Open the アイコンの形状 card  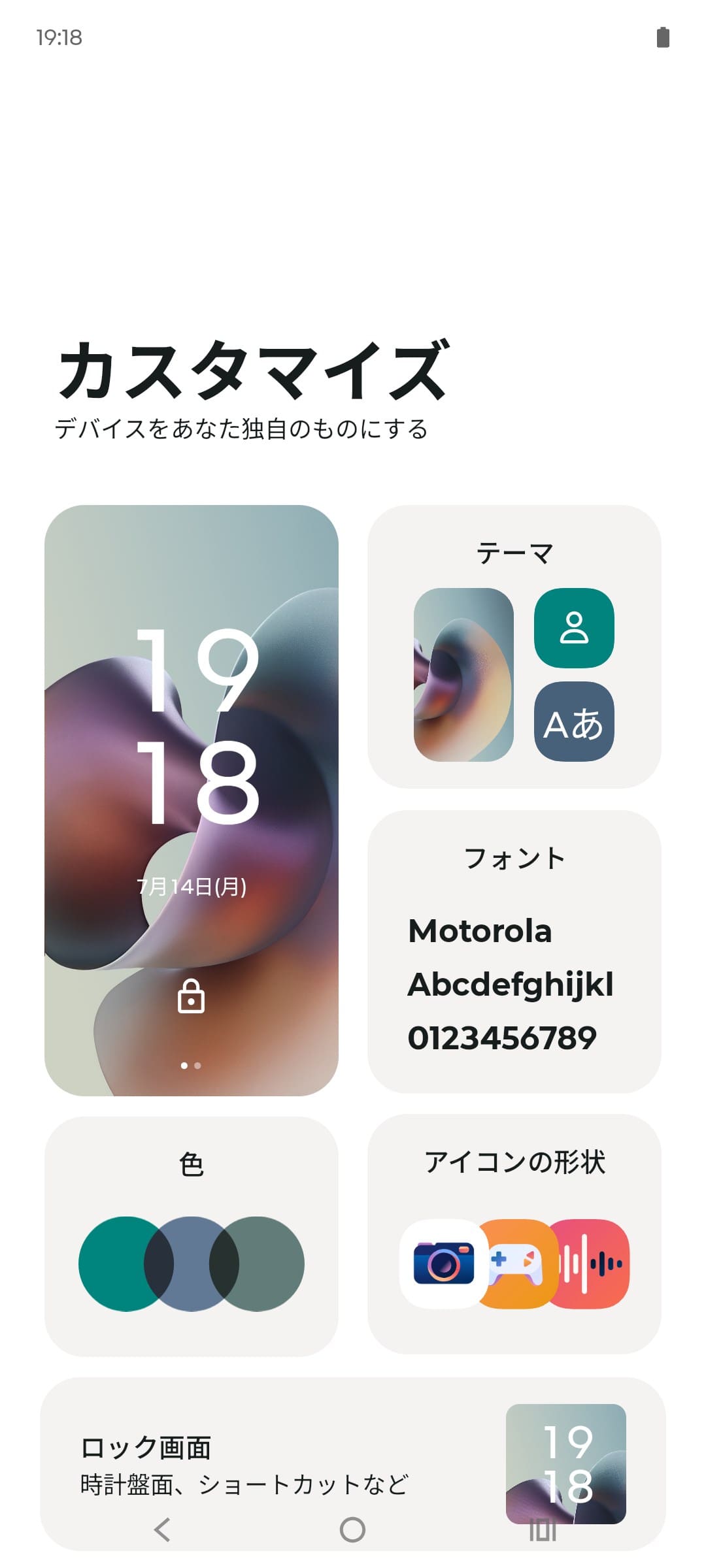tap(514, 1234)
